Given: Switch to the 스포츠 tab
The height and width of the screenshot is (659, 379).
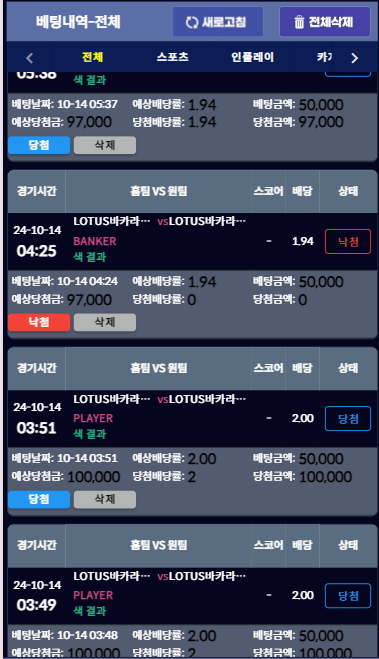Looking at the screenshot, I should point(172,57).
